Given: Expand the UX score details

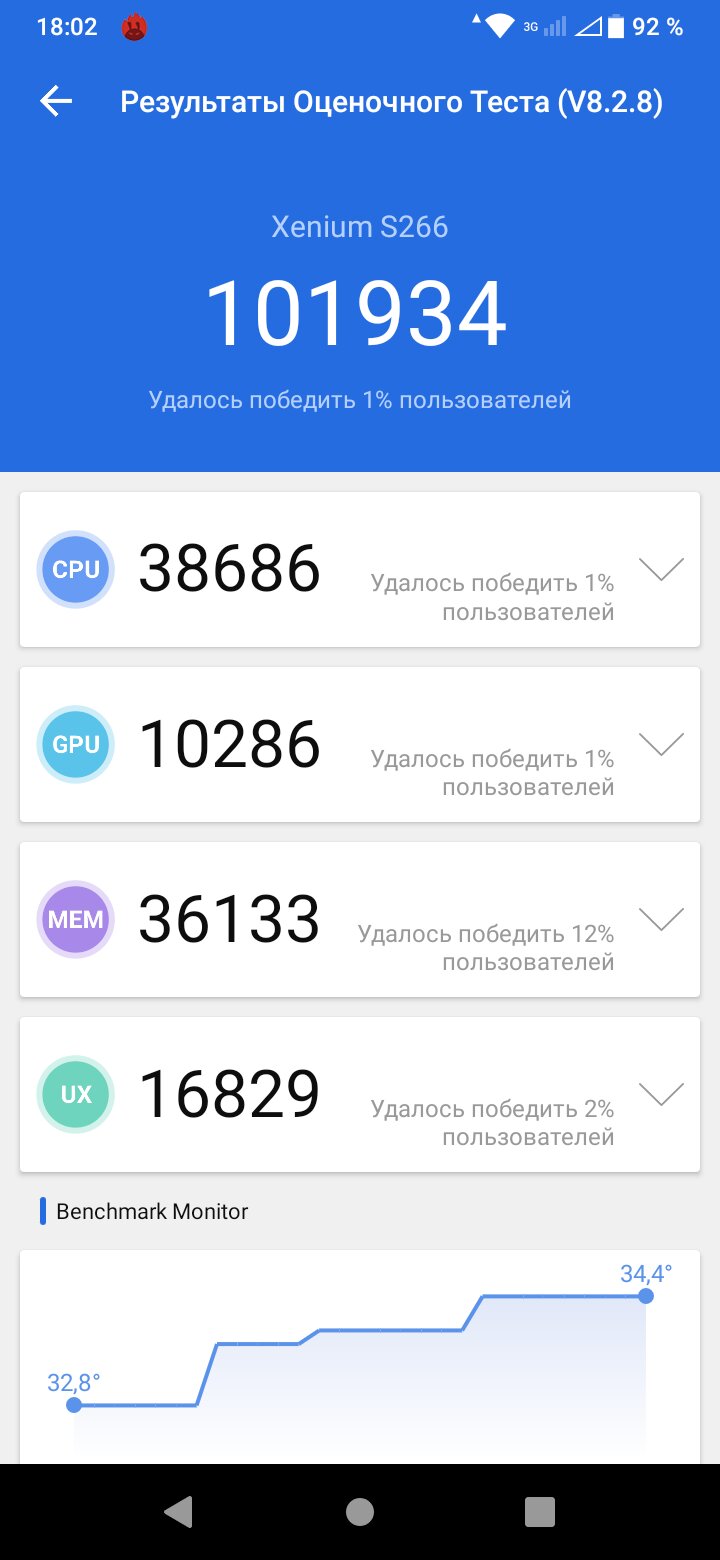Looking at the screenshot, I should click(661, 1094).
